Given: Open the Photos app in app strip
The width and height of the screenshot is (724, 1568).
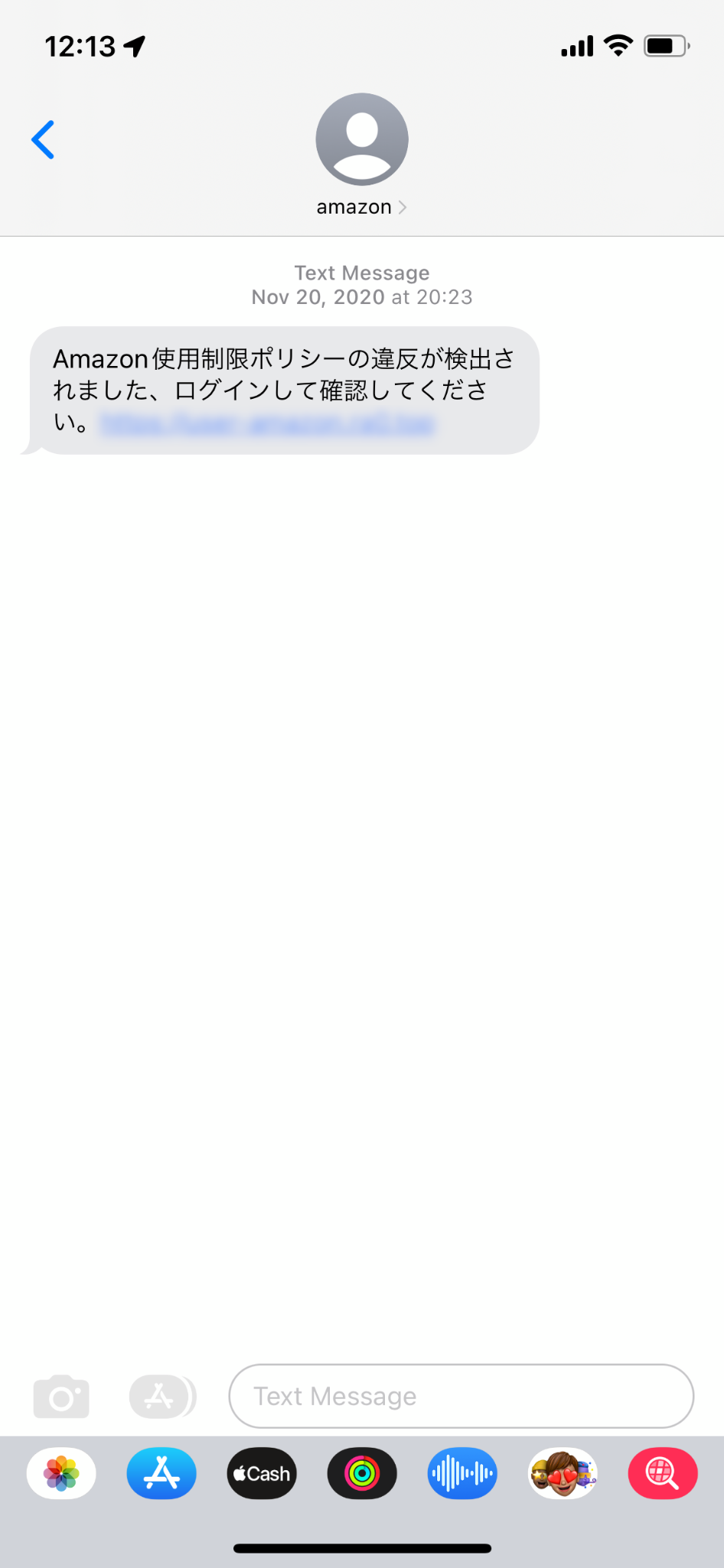Looking at the screenshot, I should tap(61, 1473).
